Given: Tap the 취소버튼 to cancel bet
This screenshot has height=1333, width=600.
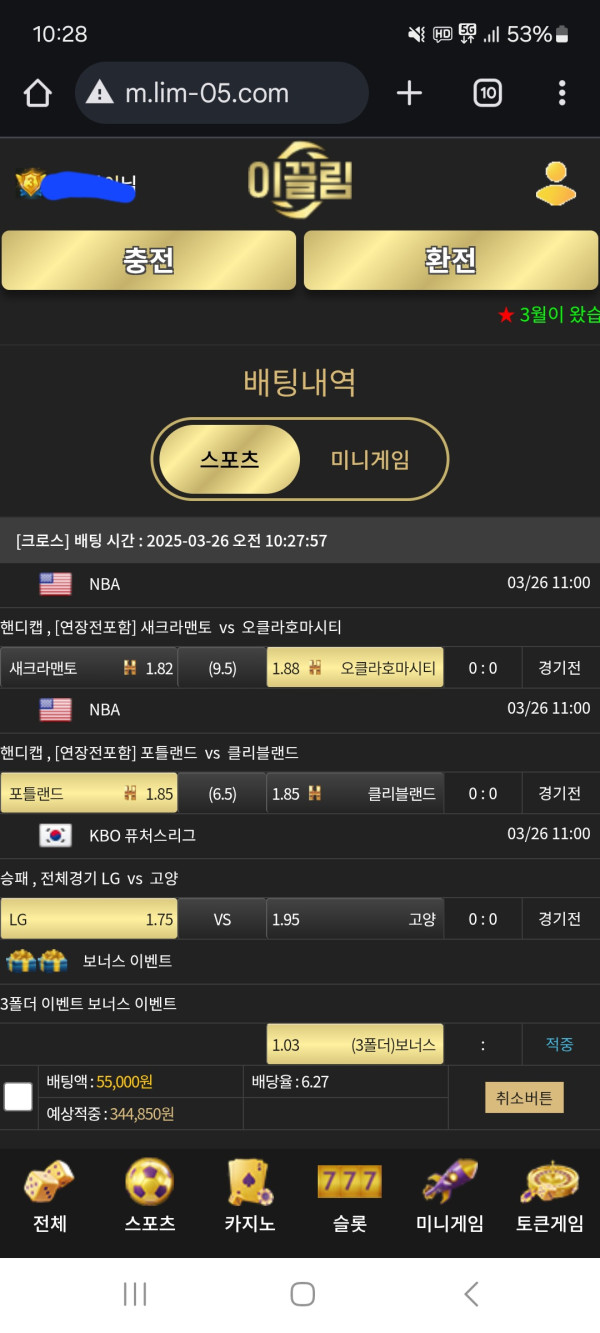Looking at the screenshot, I should coord(524,1097).
